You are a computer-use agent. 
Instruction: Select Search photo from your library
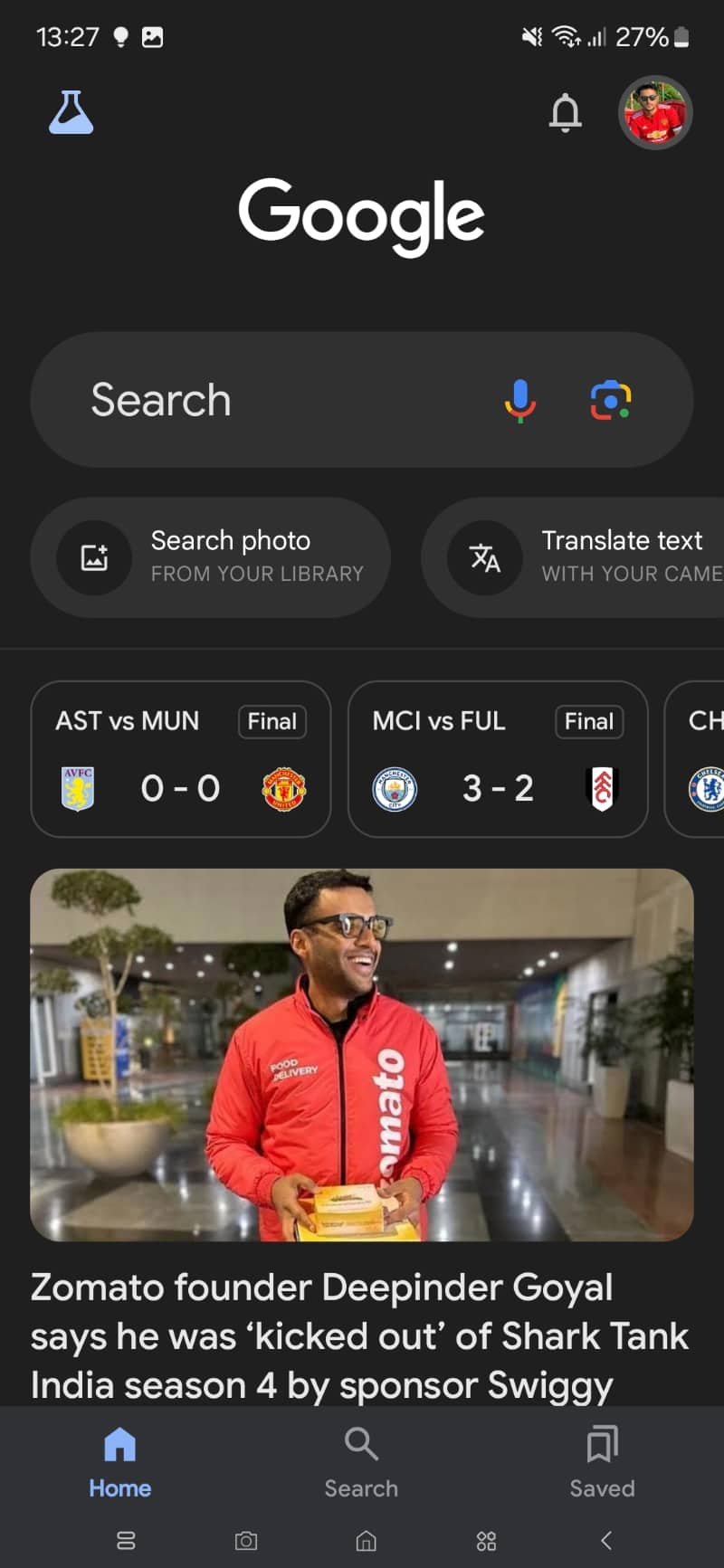[211, 557]
